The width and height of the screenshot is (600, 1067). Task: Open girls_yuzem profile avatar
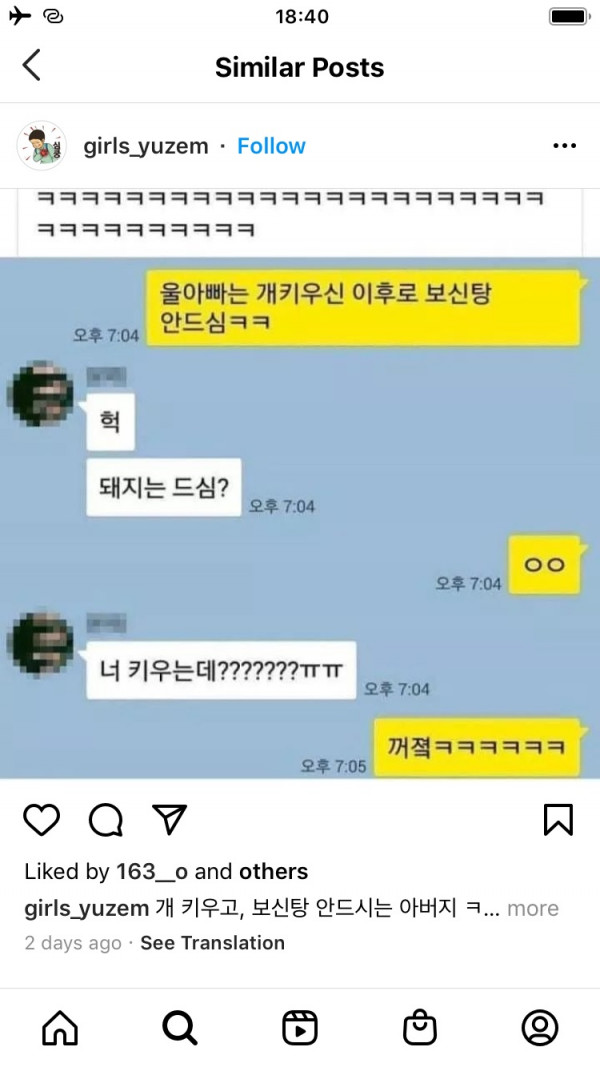pyautogui.click(x=42, y=146)
